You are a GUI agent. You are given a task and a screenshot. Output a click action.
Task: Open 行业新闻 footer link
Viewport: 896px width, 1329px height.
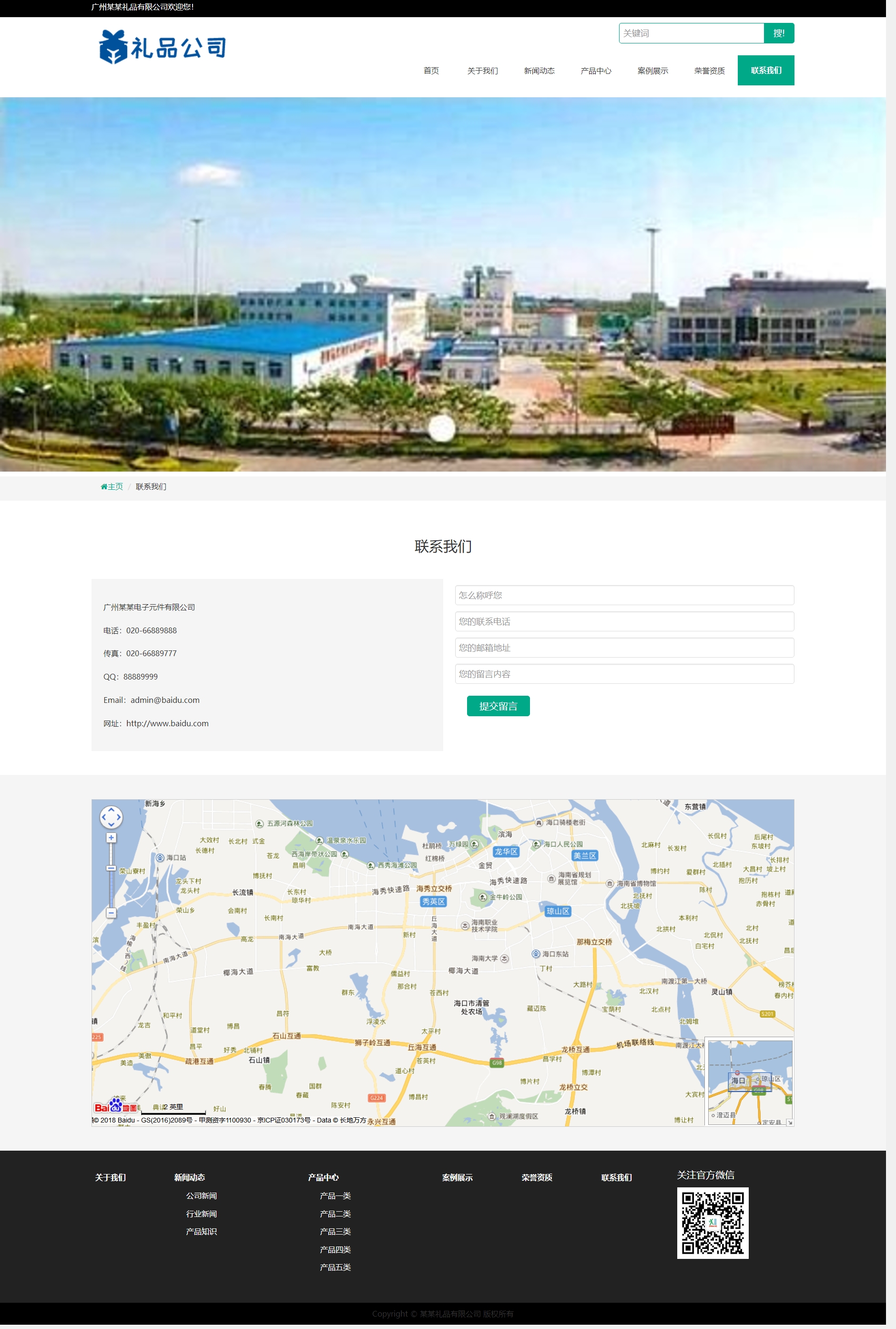click(201, 1214)
